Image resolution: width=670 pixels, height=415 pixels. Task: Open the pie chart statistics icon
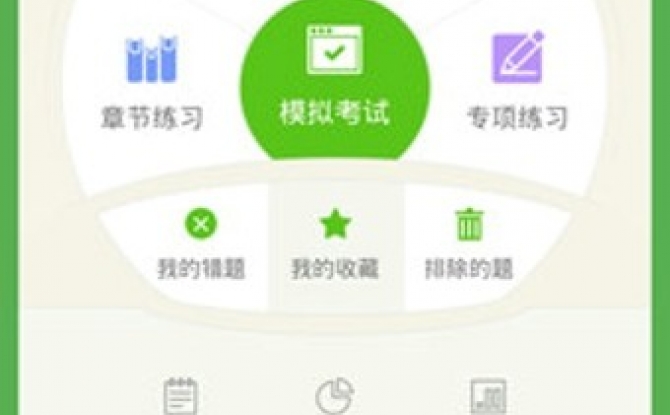334,397
